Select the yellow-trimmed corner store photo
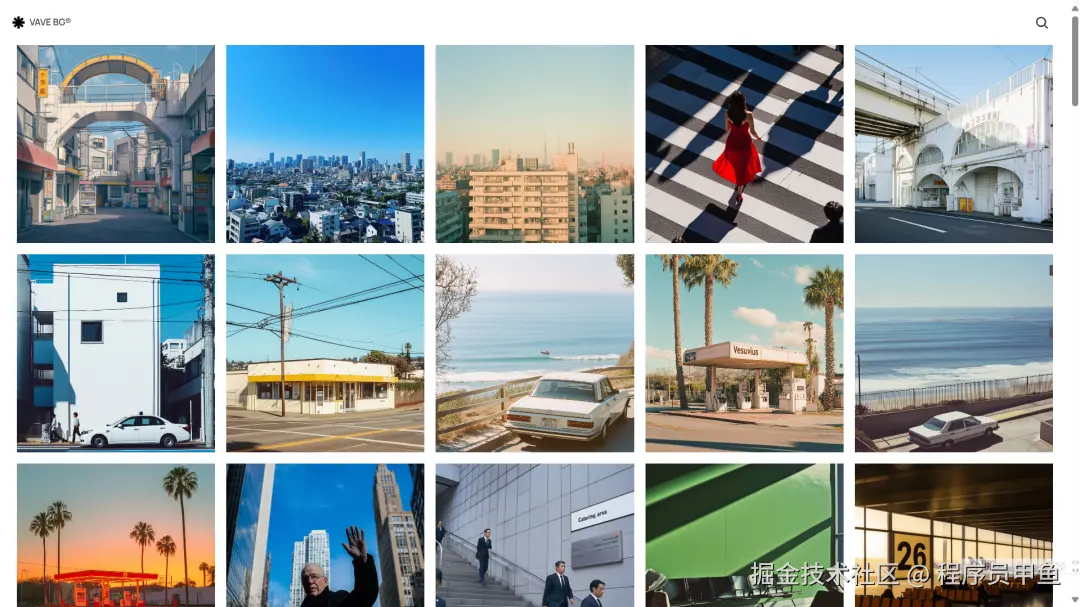The image size is (1080, 607). (325, 353)
